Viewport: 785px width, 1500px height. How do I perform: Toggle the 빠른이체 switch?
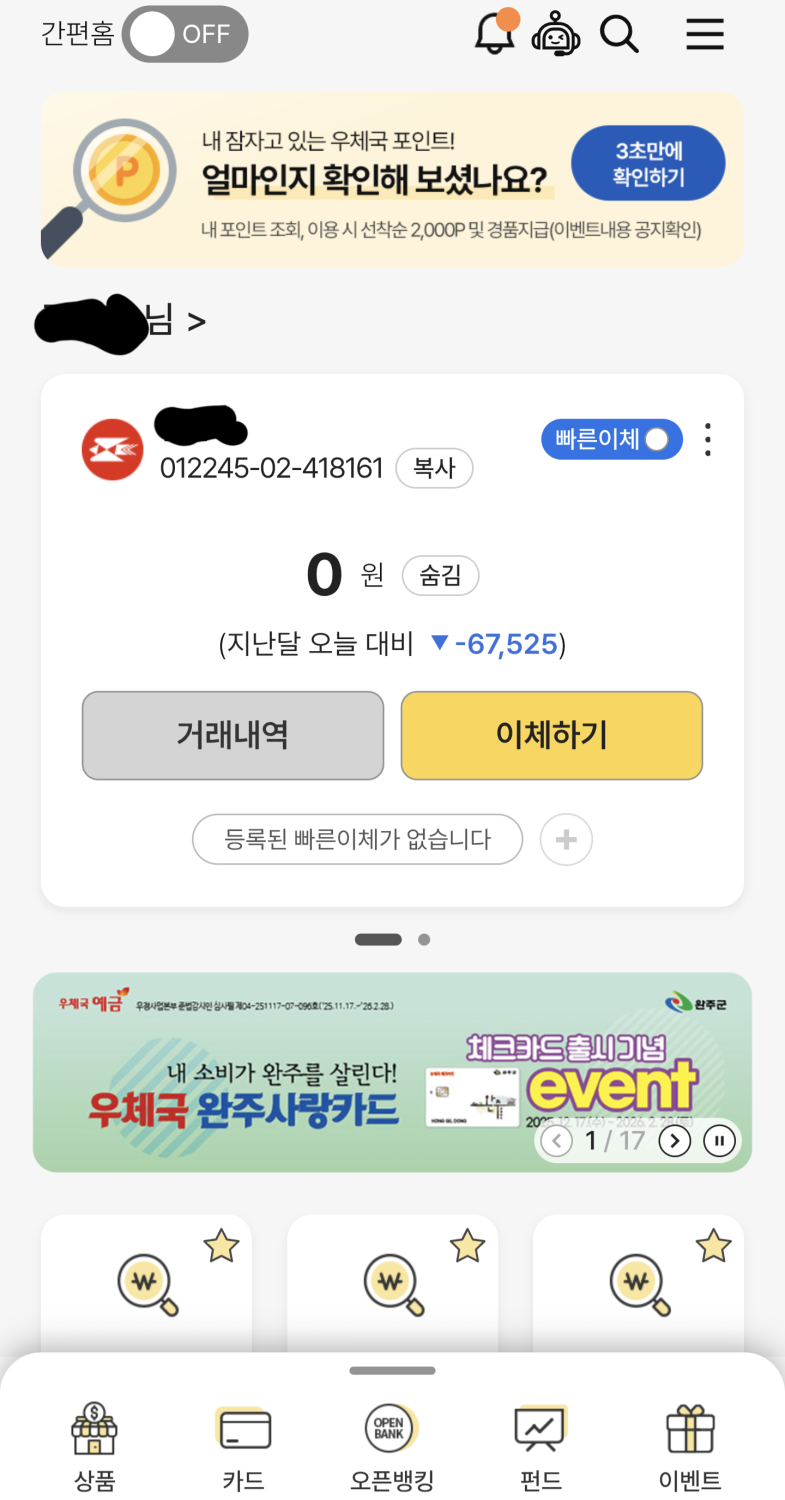click(612, 439)
